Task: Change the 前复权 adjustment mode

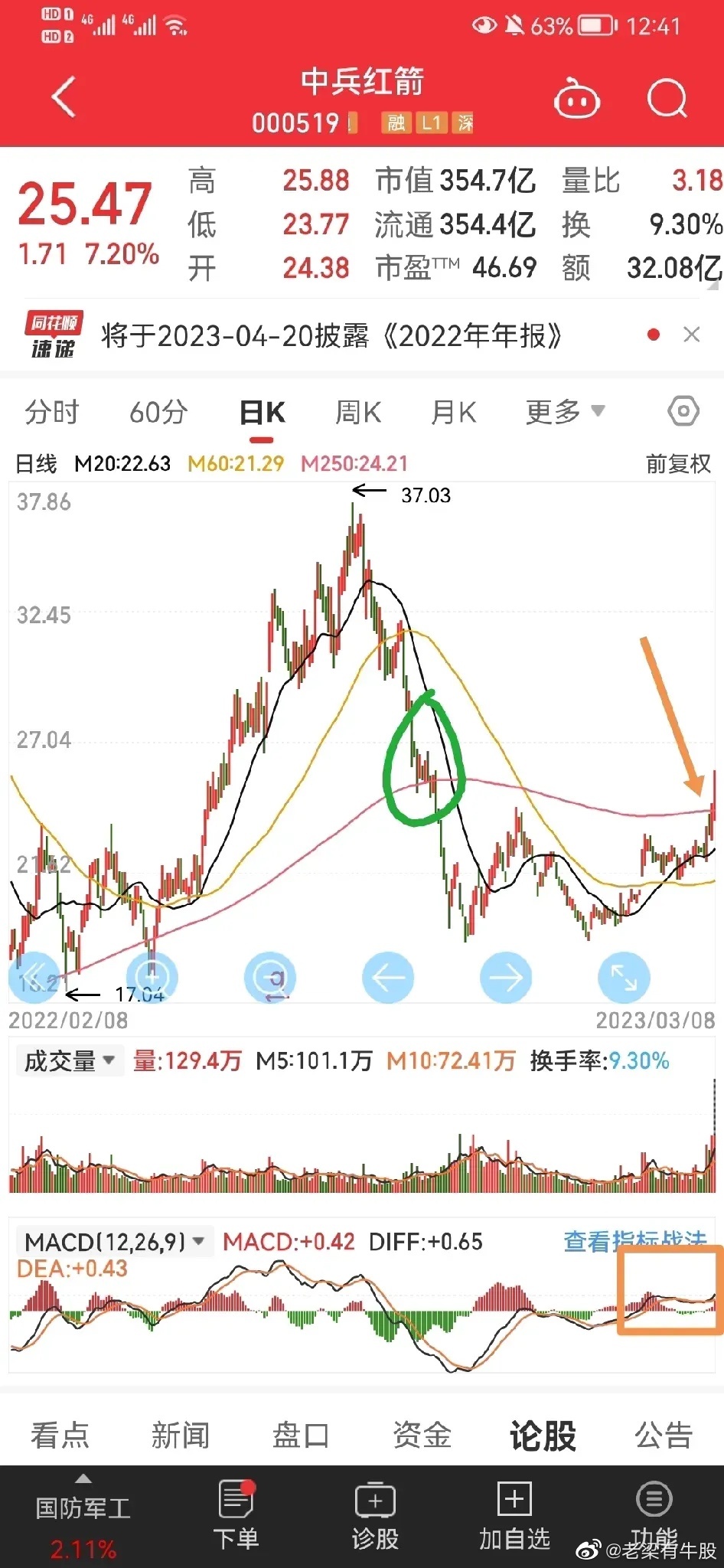Action: pos(678,464)
